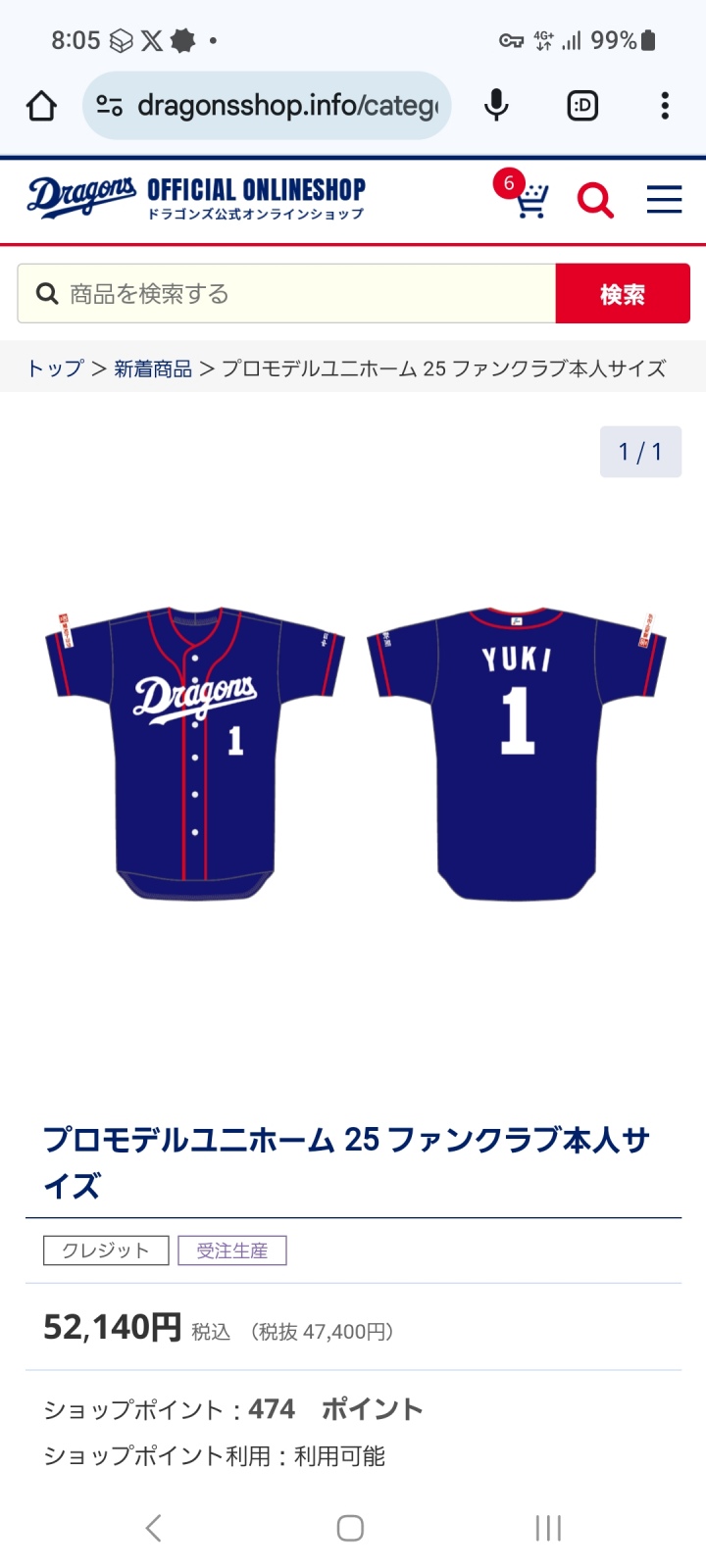Viewport: 706px width, 1568px height.
Task: Focus the 商品を検索する search field
Action: point(286,293)
